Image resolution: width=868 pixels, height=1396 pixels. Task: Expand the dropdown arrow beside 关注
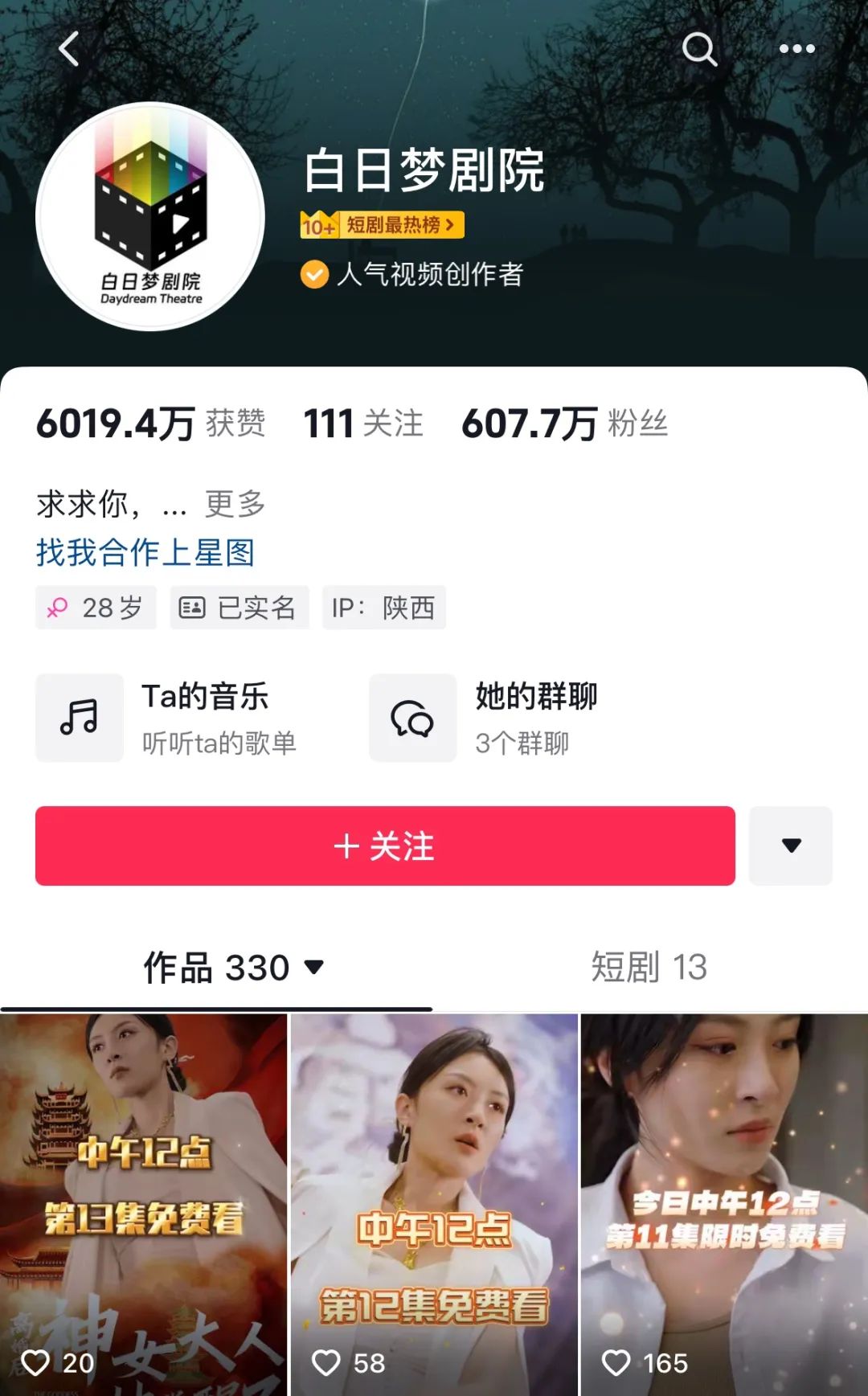click(x=791, y=845)
